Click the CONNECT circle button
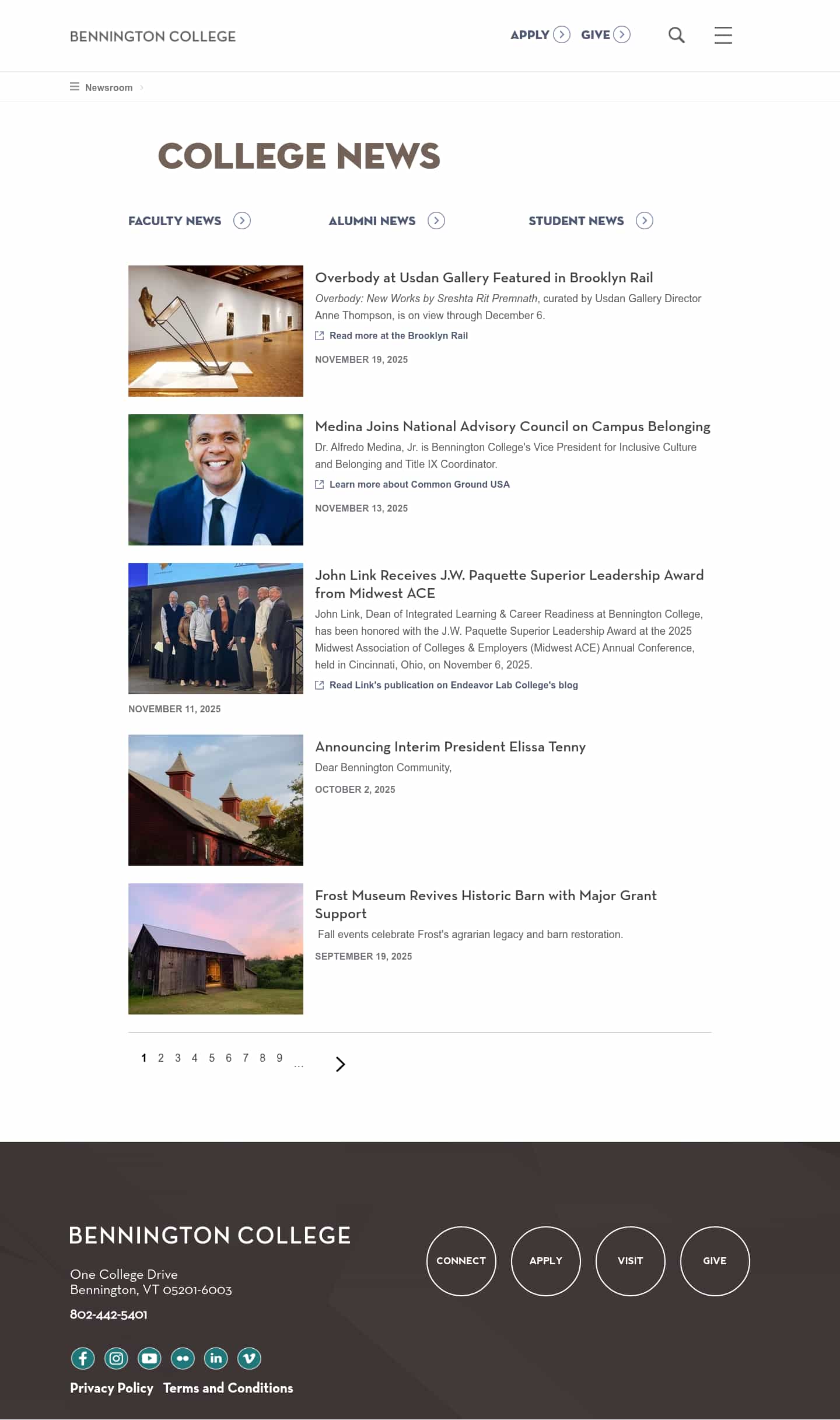Viewport: 840px width, 1420px height. (x=461, y=1261)
